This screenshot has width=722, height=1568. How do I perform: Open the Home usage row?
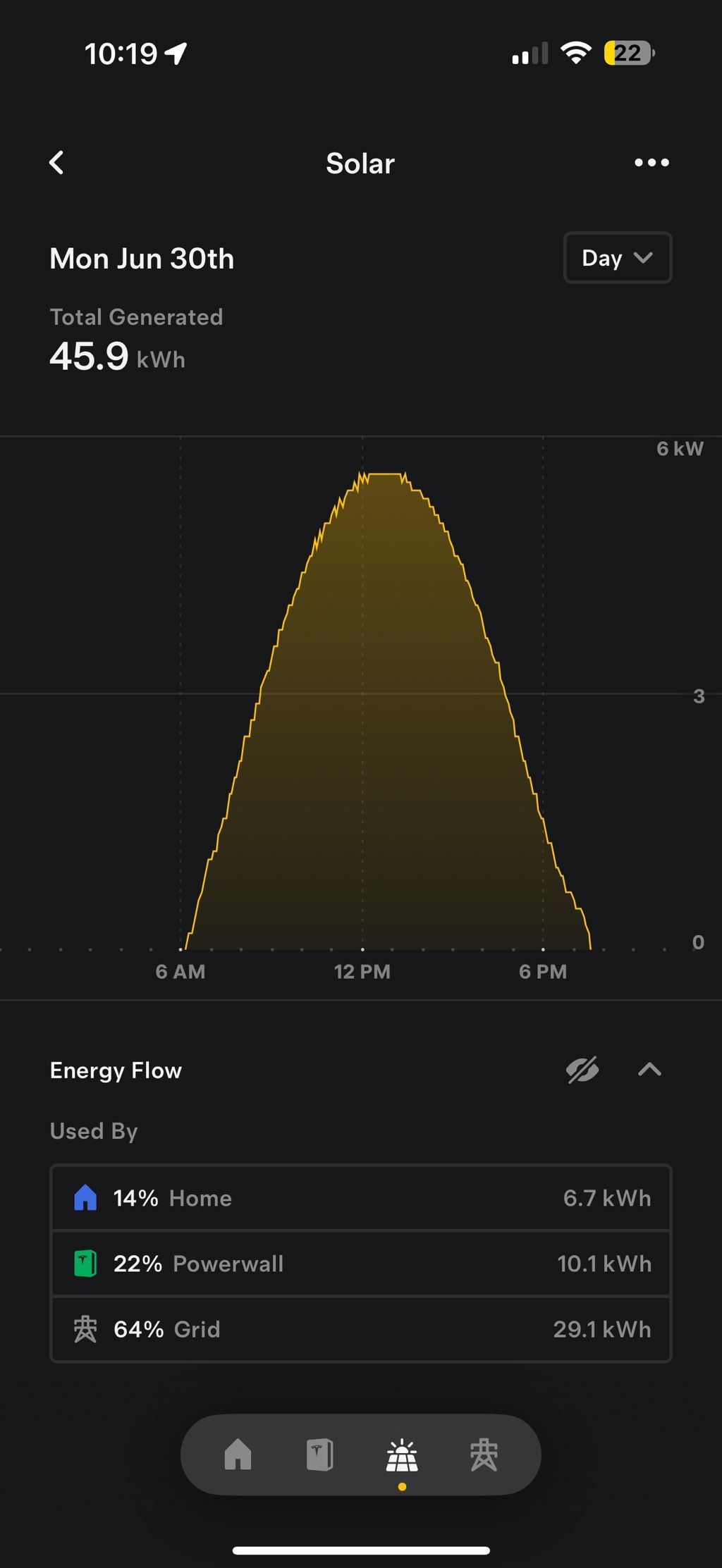pyautogui.click(x=361, y=1198)
